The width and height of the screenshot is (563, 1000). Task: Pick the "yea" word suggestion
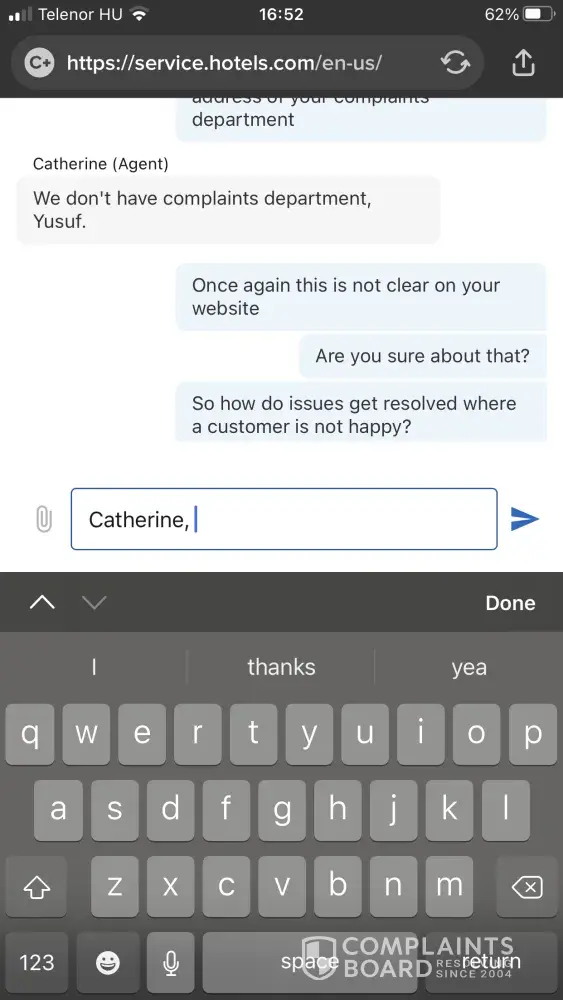click(x=469, y=667)
